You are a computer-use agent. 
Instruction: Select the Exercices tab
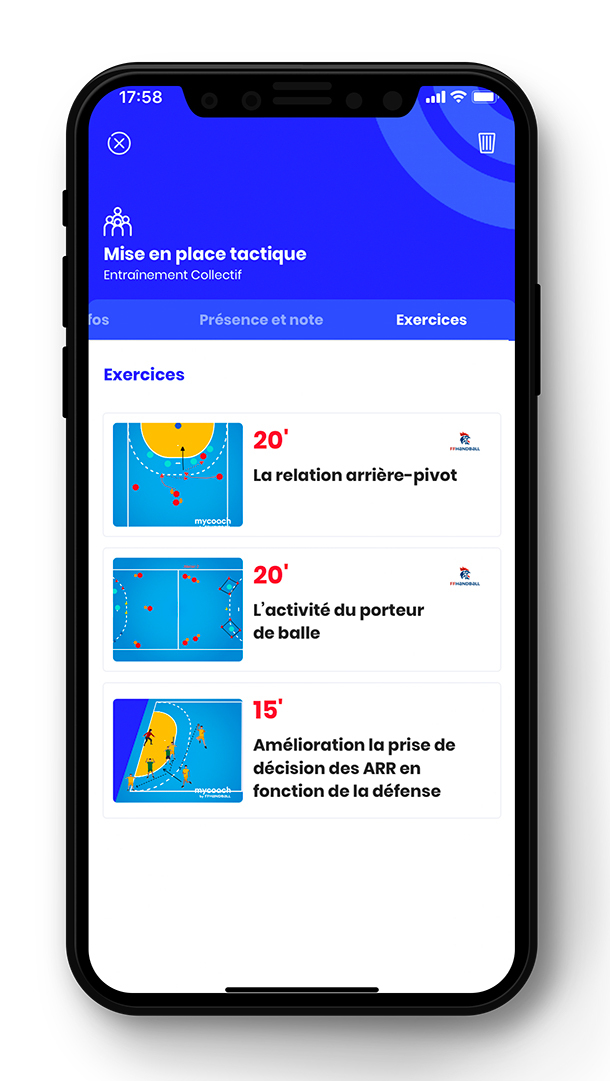tap(431, 320)
